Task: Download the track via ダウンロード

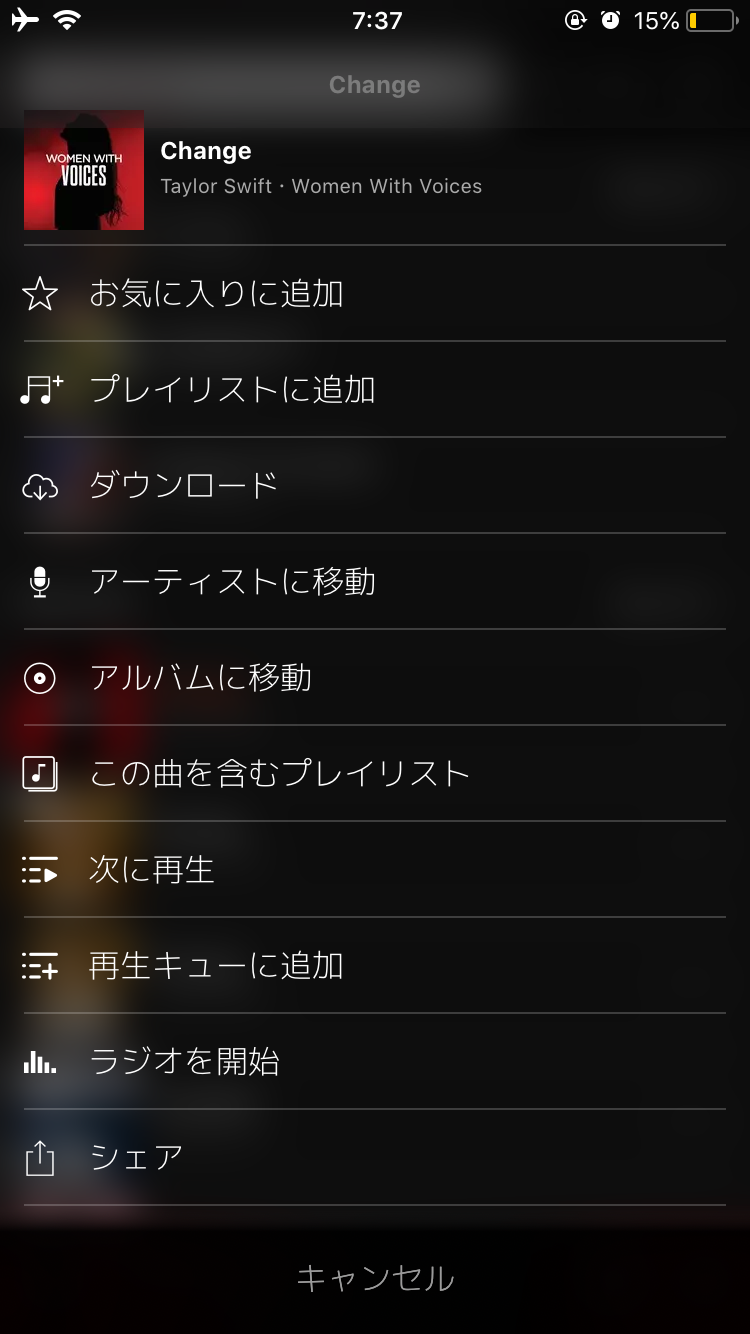Action: pos(375,485)
